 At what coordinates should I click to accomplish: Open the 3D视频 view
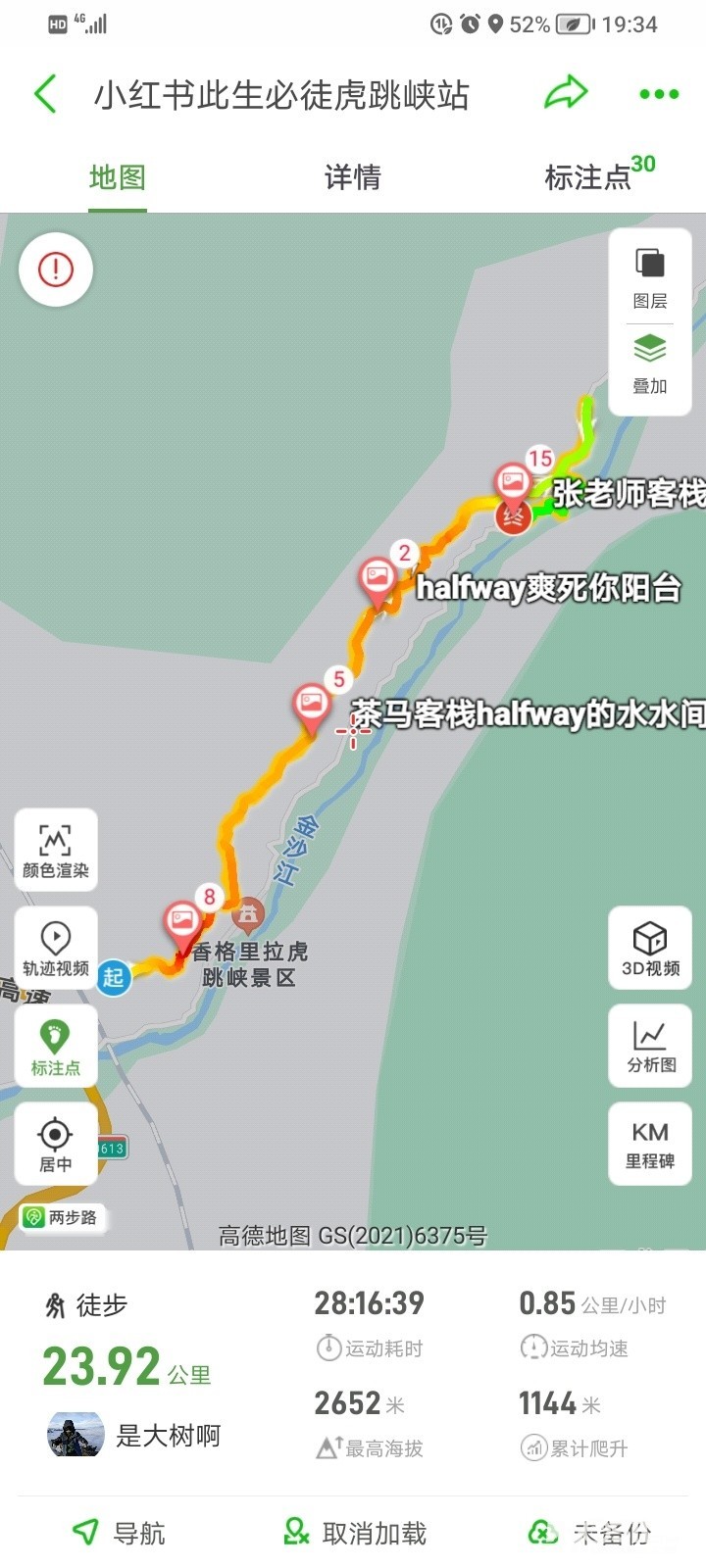650,948
